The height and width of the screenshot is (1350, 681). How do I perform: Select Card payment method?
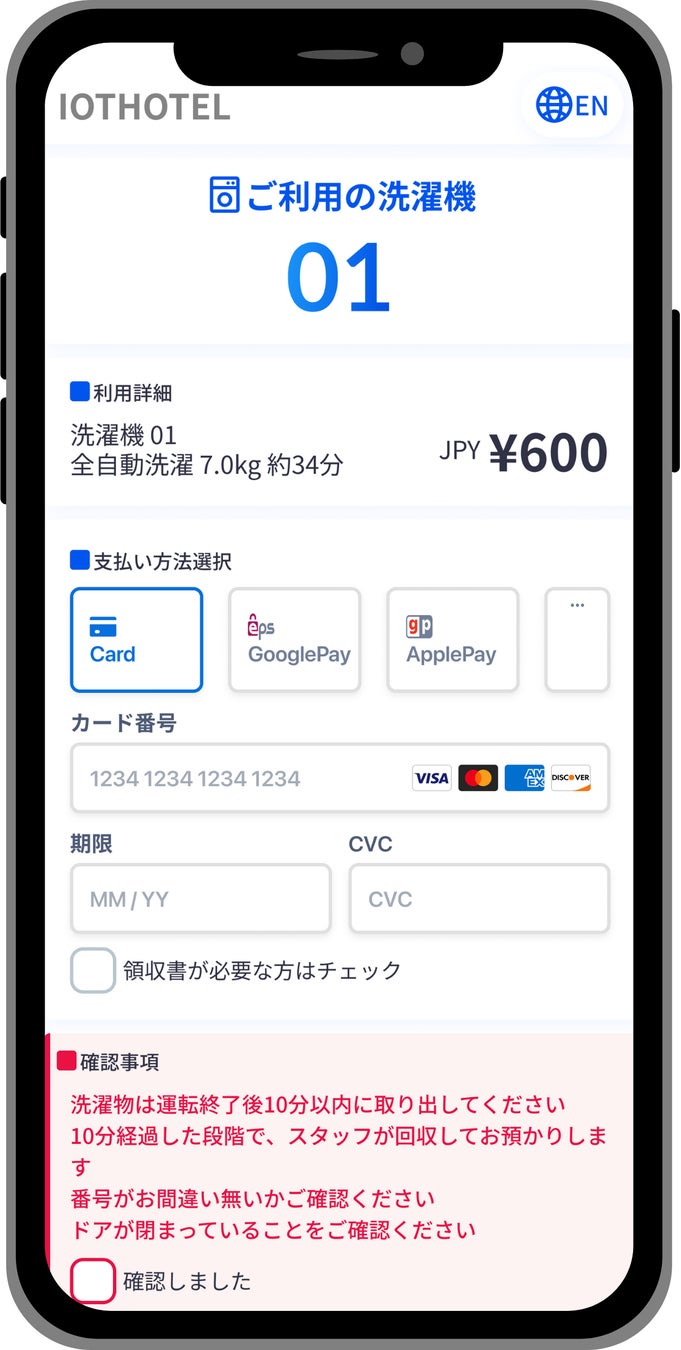pos(136,640)
